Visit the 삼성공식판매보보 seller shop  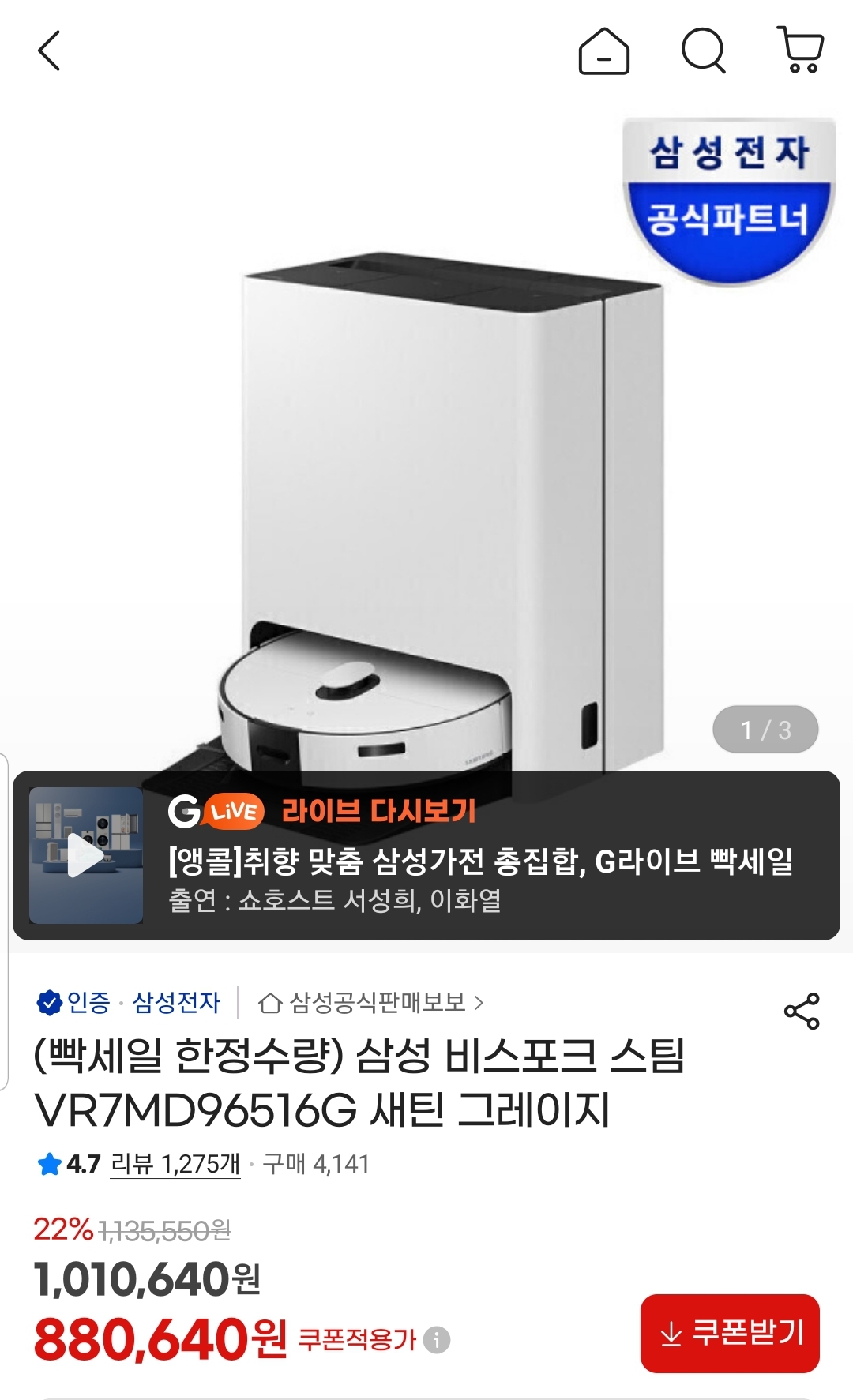(371, 1003)
